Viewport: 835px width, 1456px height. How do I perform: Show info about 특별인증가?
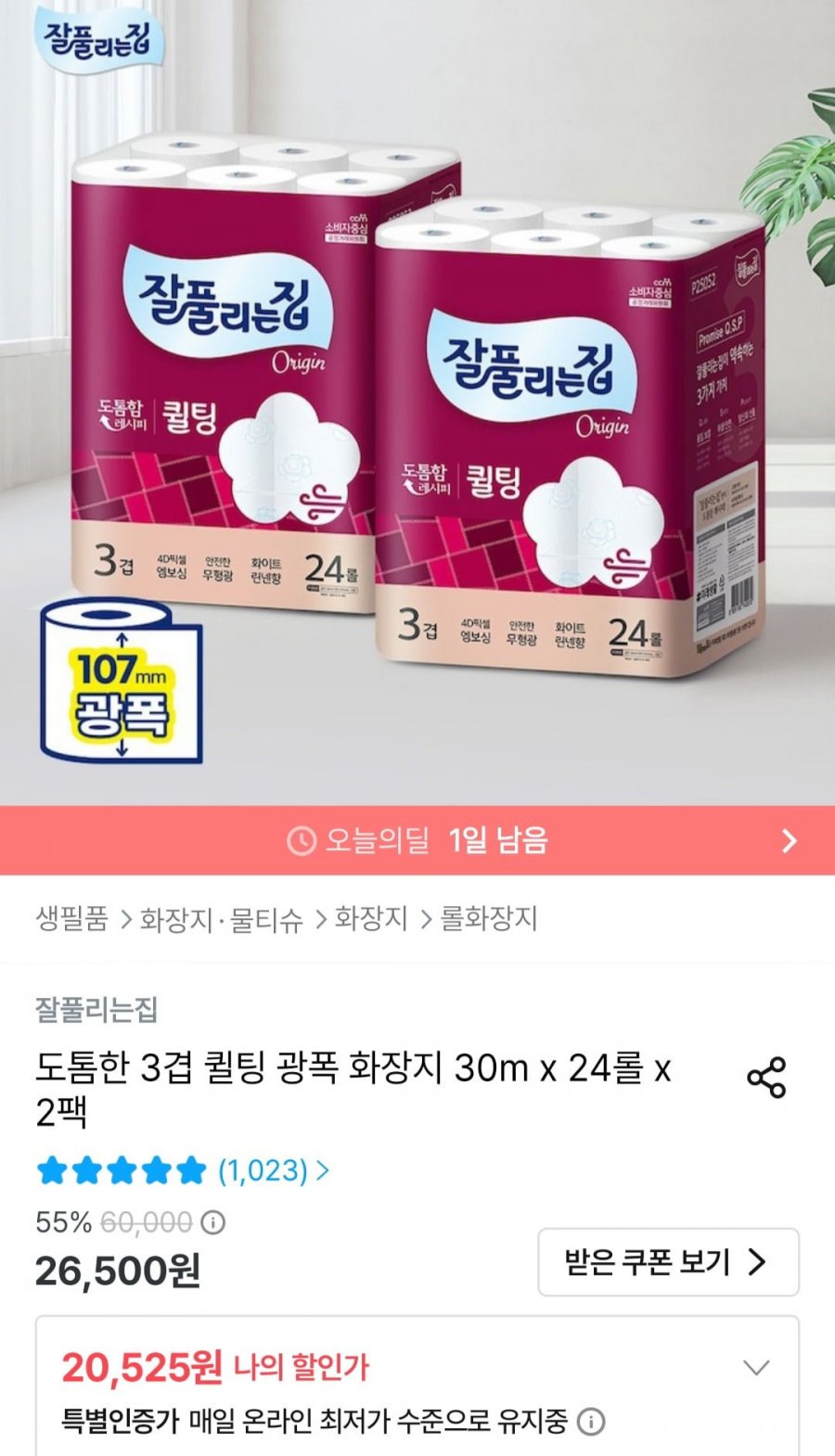click(591, 1421)
